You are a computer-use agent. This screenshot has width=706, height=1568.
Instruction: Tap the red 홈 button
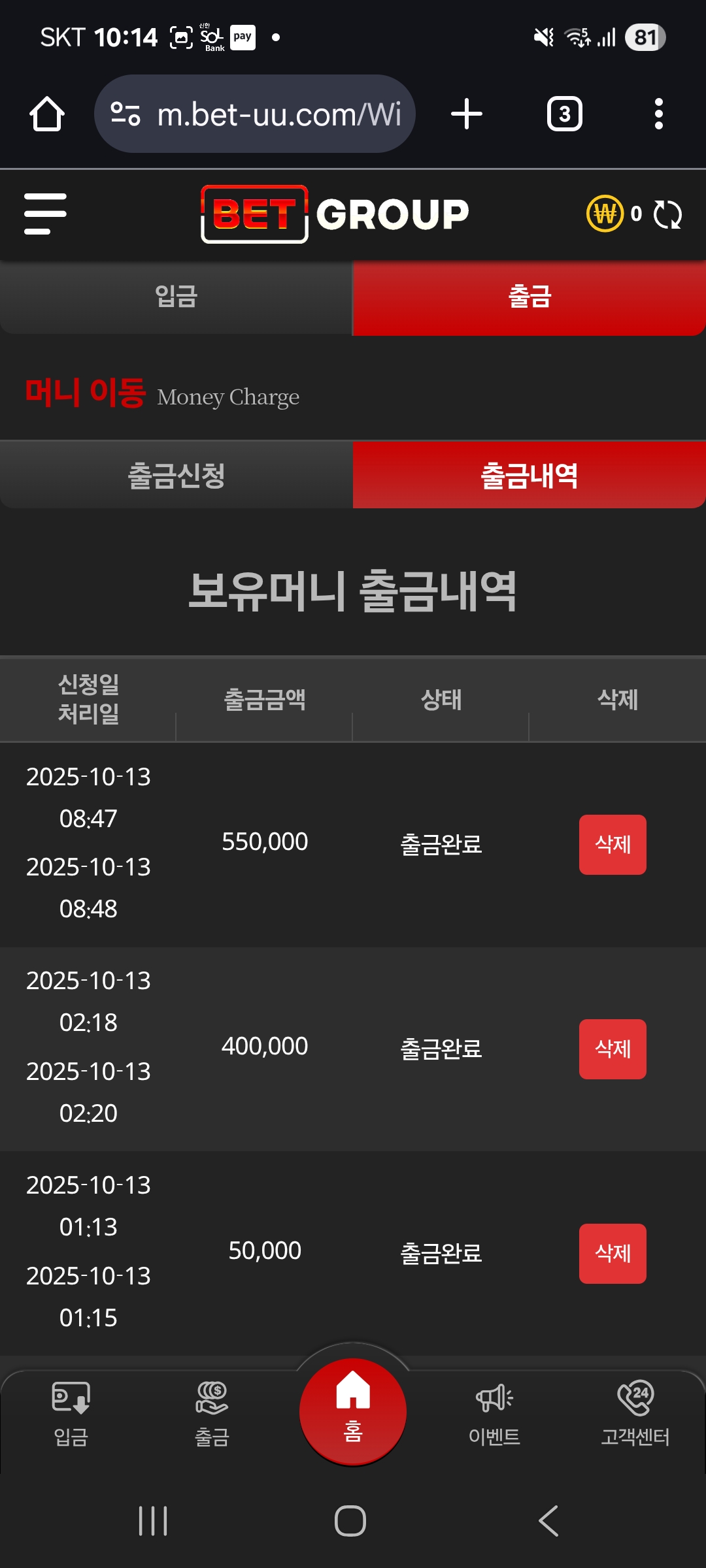353,1411
